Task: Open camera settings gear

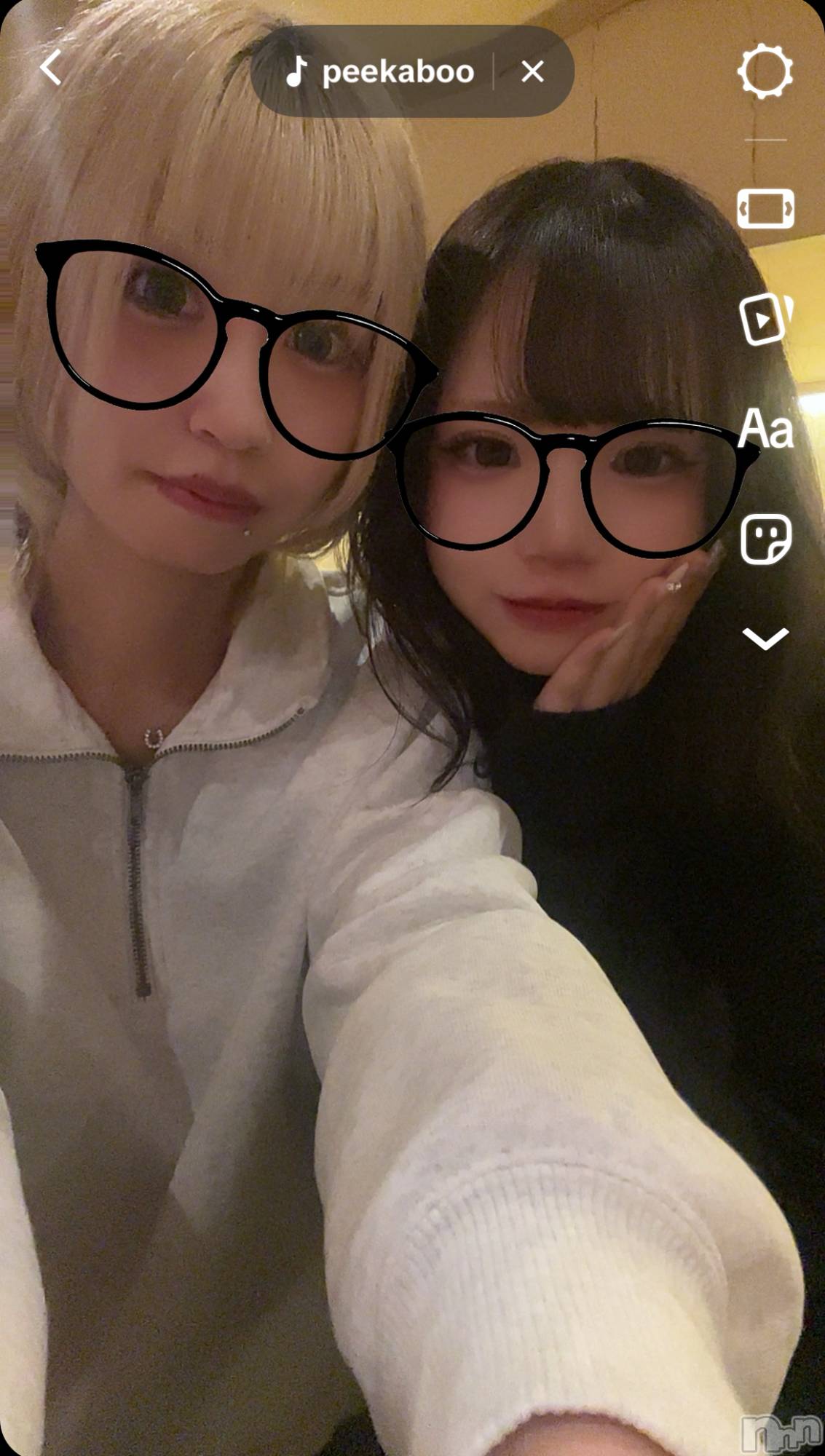Action: (765, 71)
